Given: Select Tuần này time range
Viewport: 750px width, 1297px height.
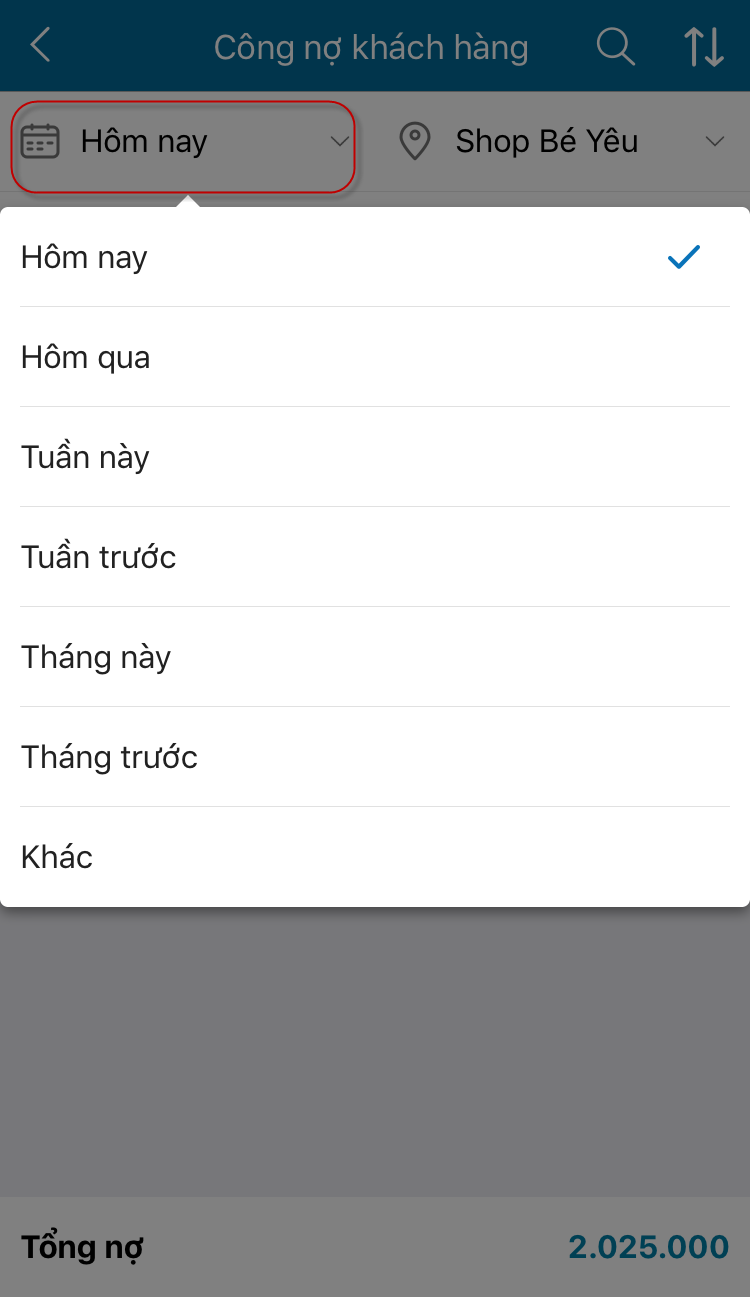Looking at the screenshot, I should click(x=375, y=457).
